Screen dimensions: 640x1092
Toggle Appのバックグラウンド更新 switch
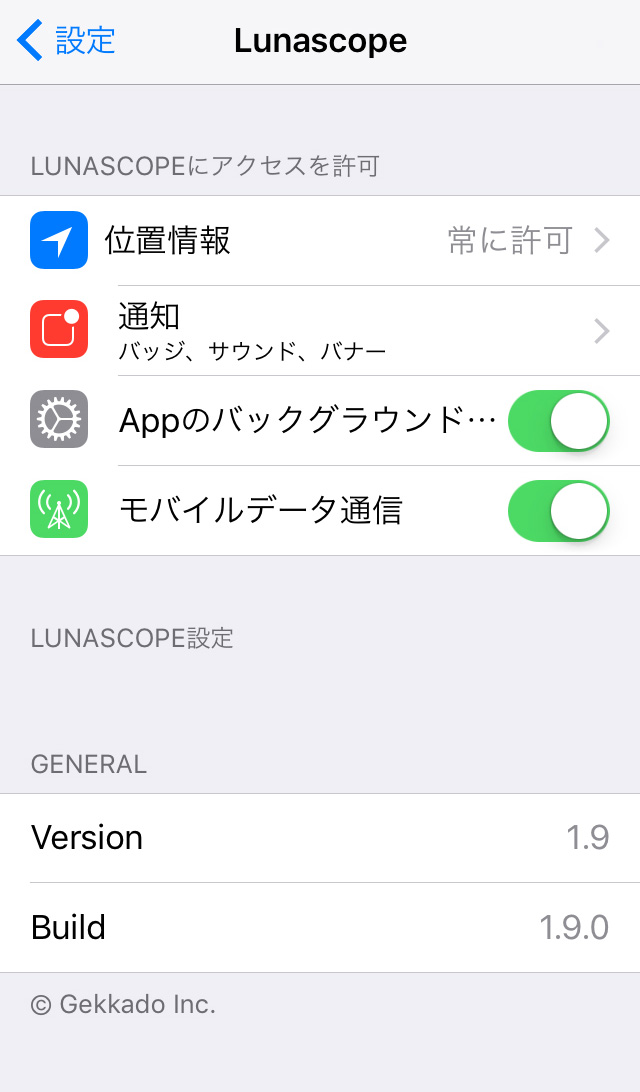point(559,421)
